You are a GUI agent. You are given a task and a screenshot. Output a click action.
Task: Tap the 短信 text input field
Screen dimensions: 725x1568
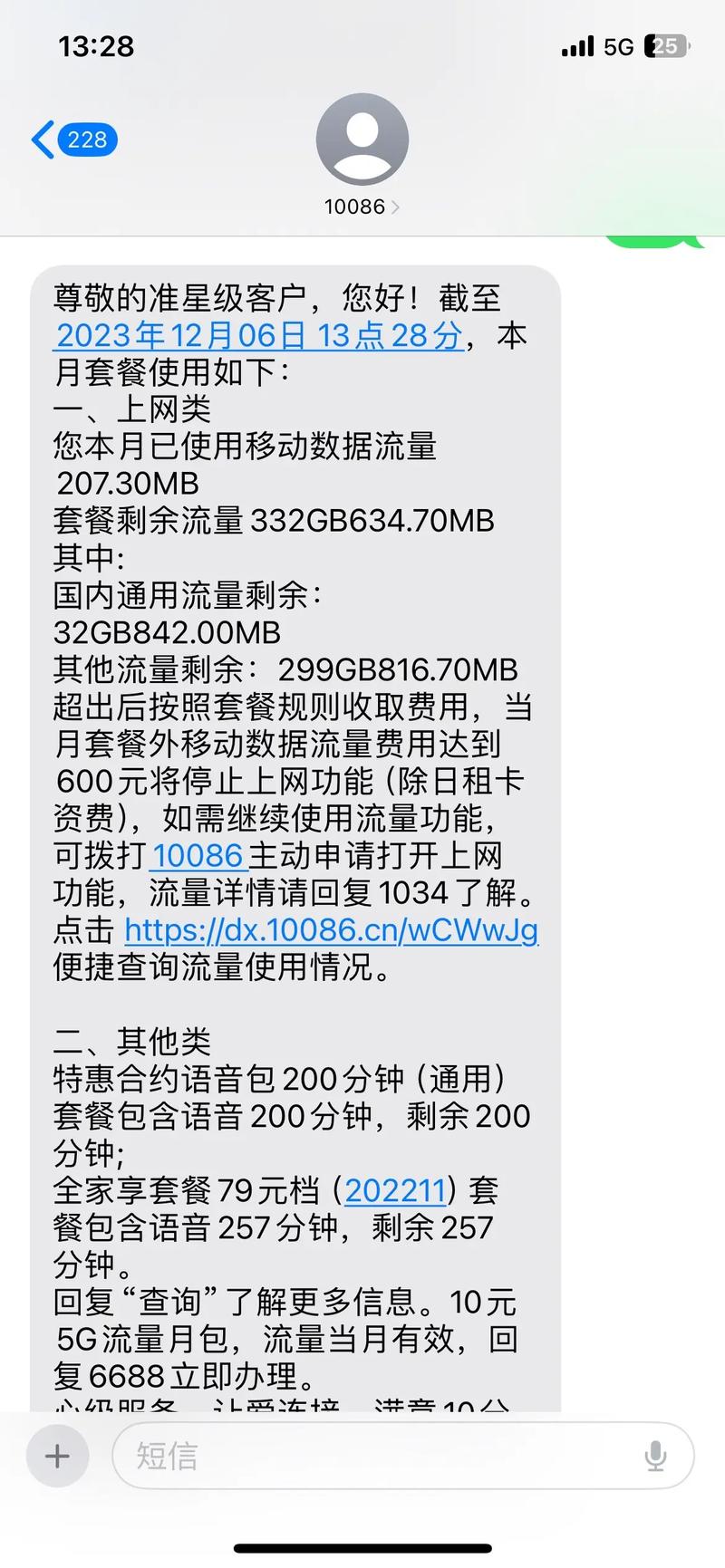362,1456
